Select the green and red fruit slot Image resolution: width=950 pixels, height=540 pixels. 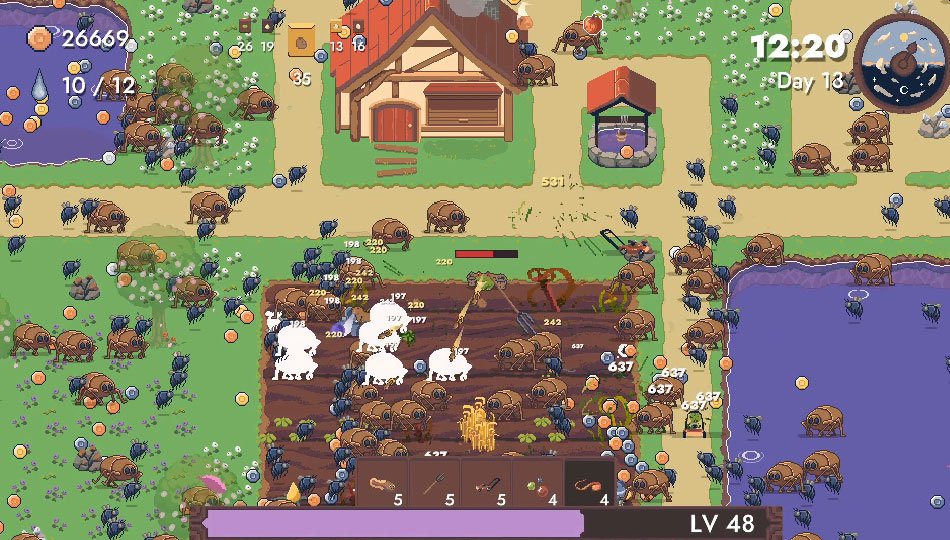(x=539, y=485)
